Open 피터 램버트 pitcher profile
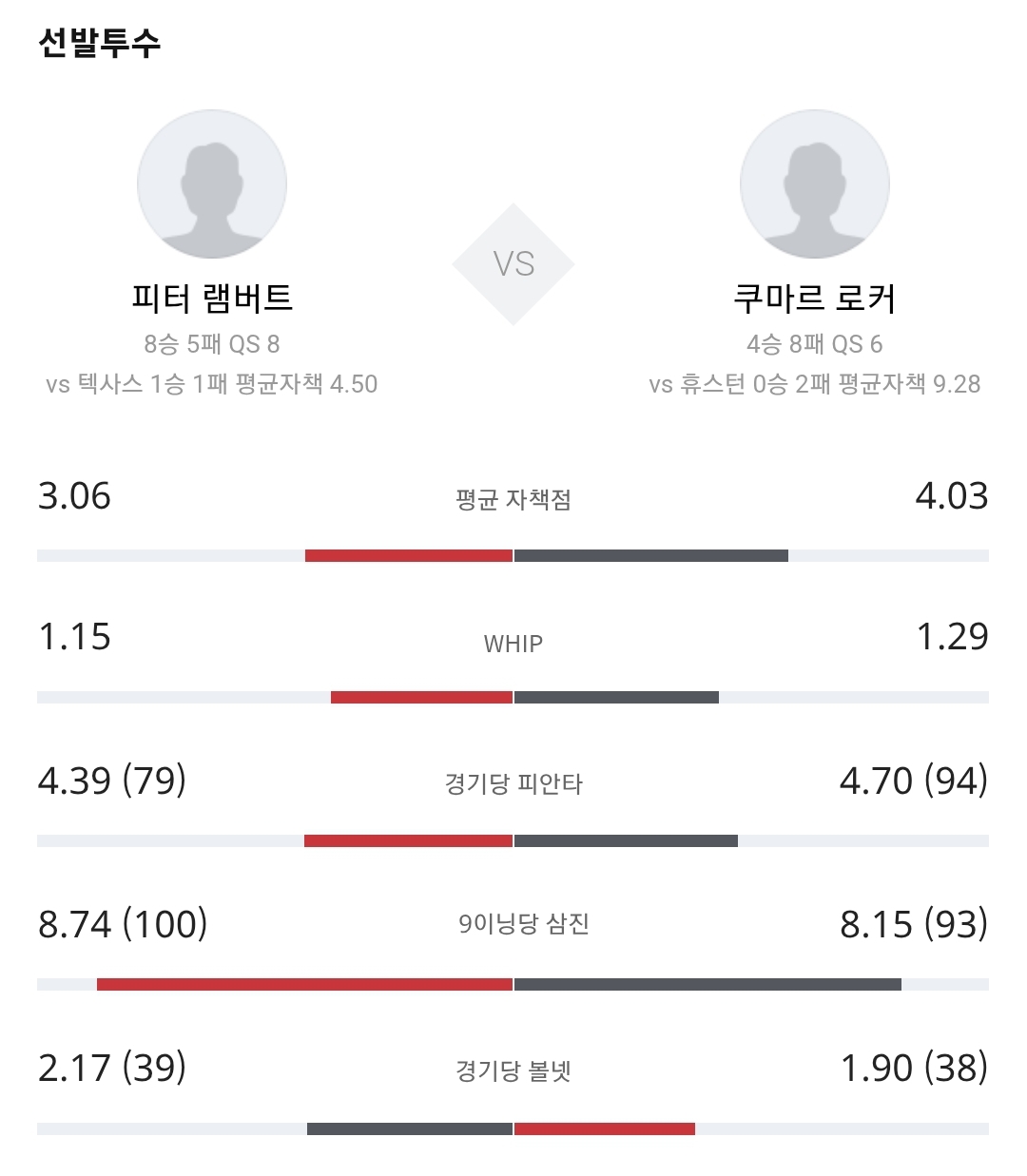This screenshot has height=1176, width=1027. point(212,184)
